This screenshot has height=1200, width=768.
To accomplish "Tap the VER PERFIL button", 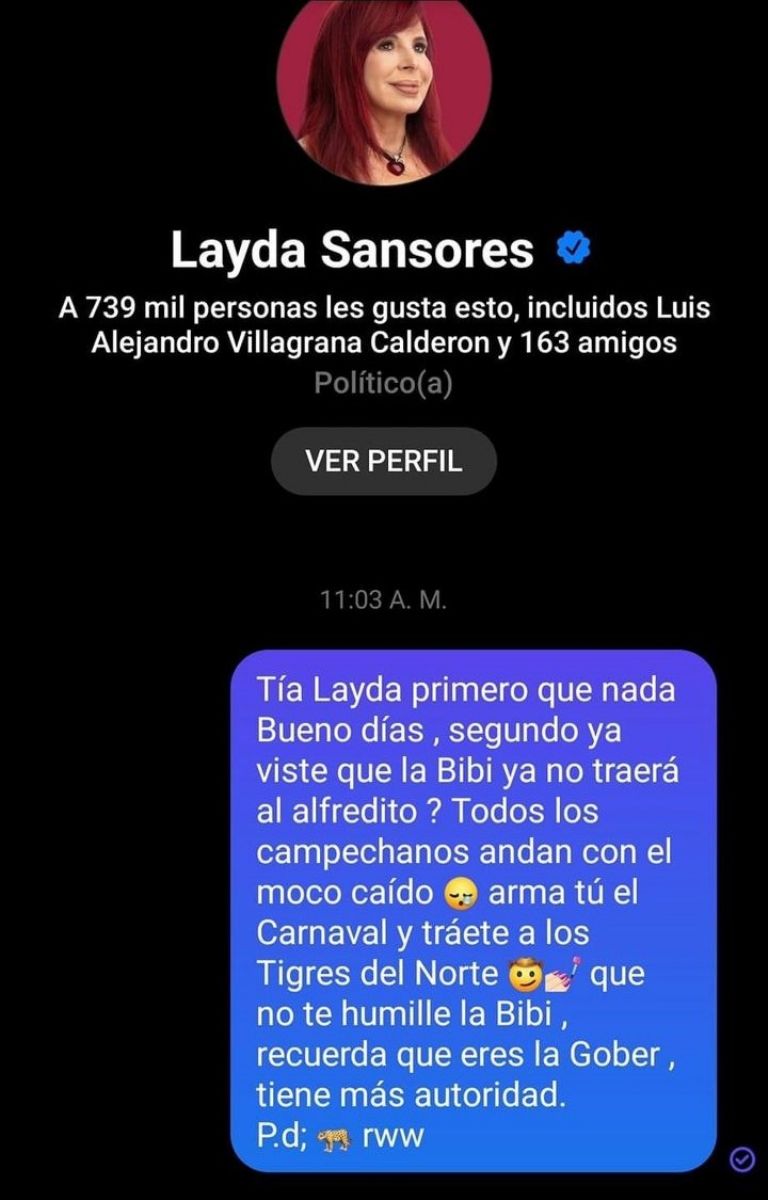I will [x=384, y=461].
